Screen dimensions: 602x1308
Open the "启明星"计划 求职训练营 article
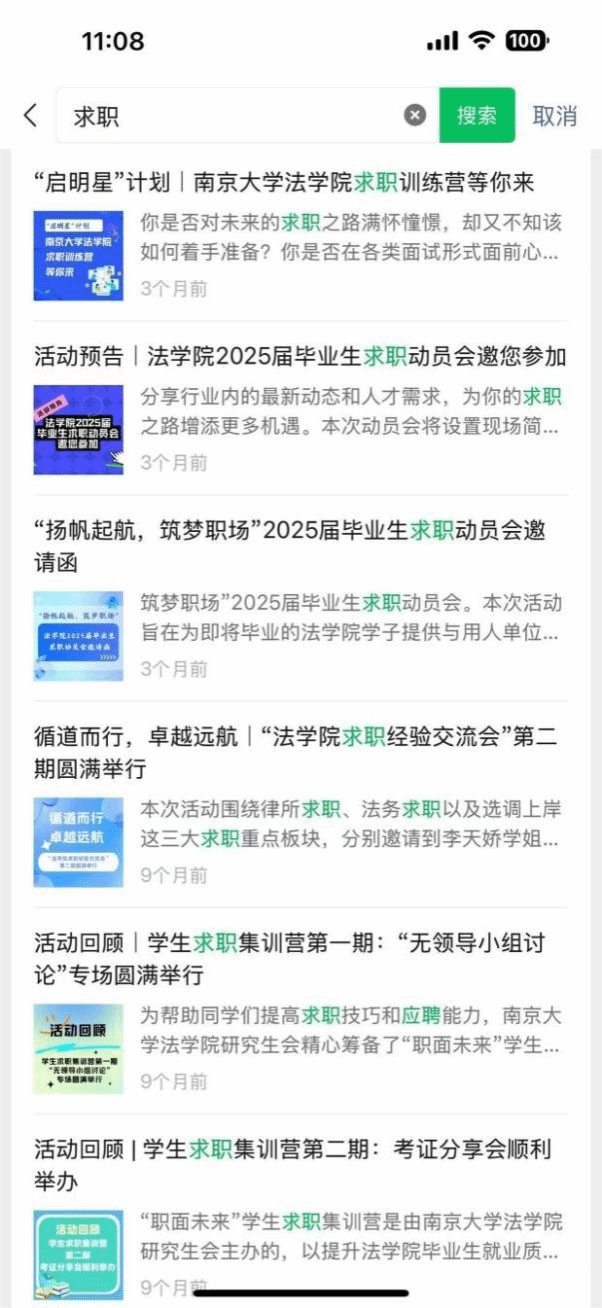(284, 183)
